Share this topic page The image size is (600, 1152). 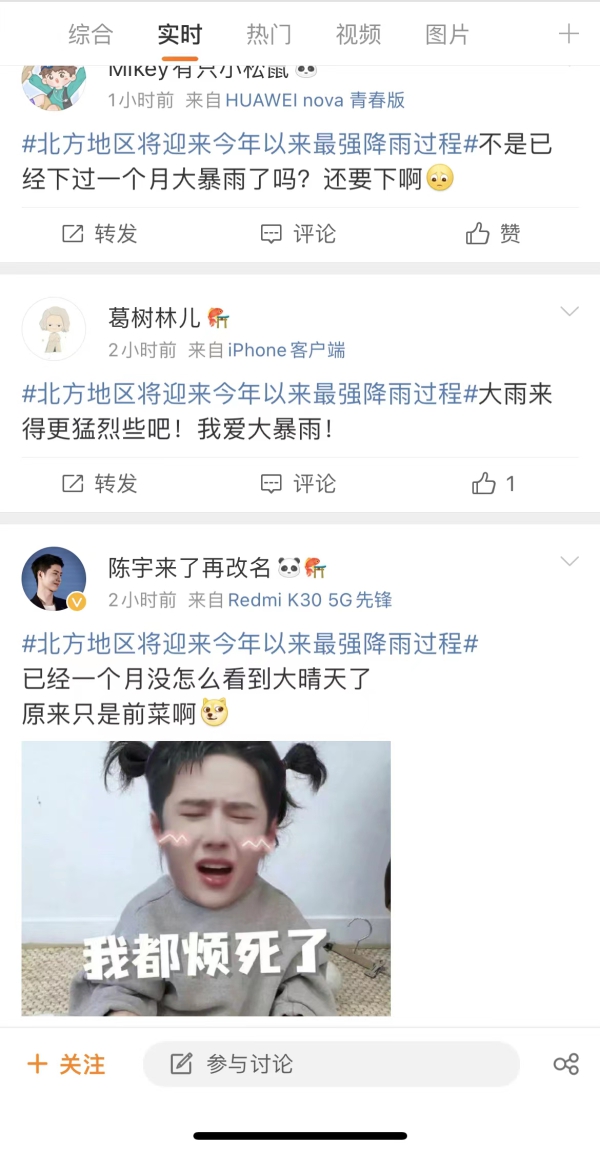coord(566,1064)
